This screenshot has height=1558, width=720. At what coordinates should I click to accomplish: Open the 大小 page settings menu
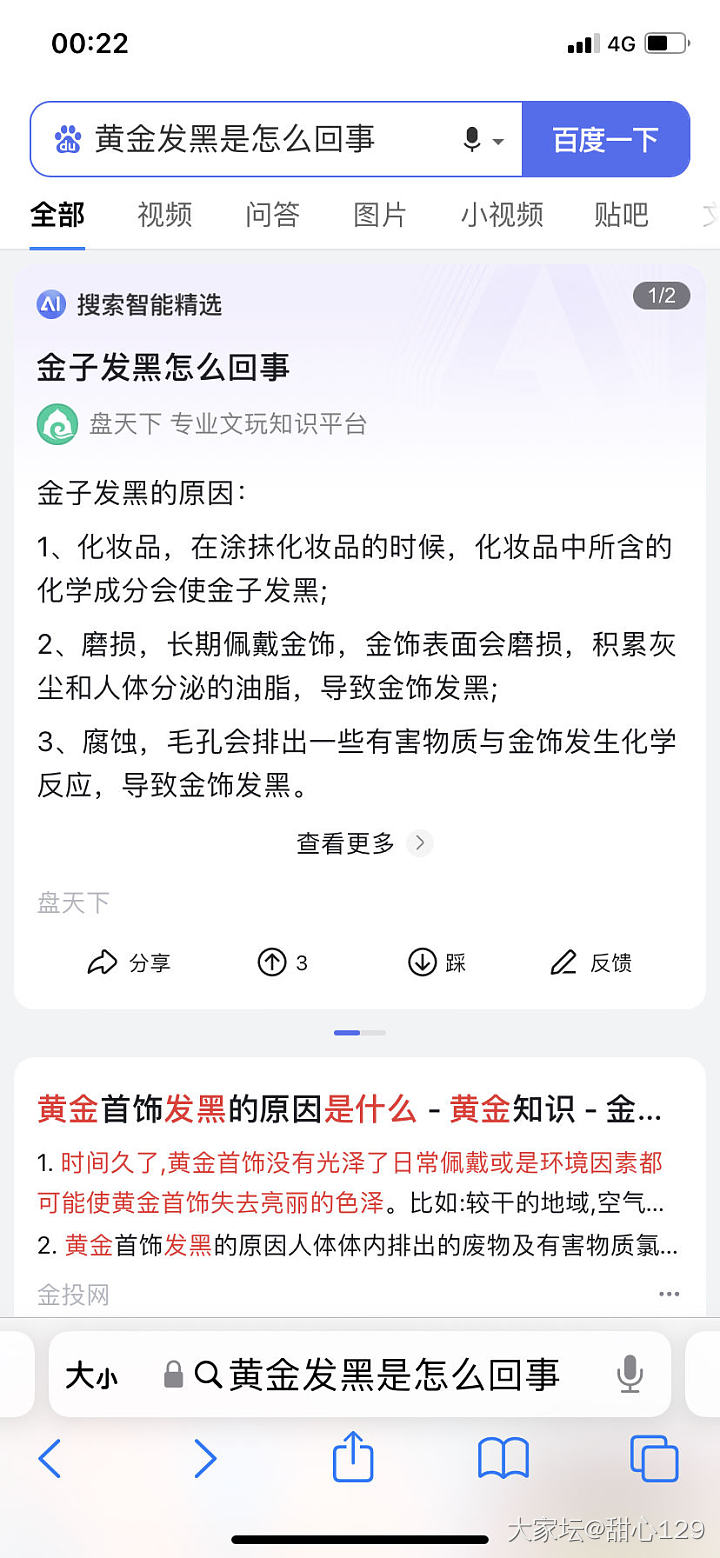[92, 1376]
